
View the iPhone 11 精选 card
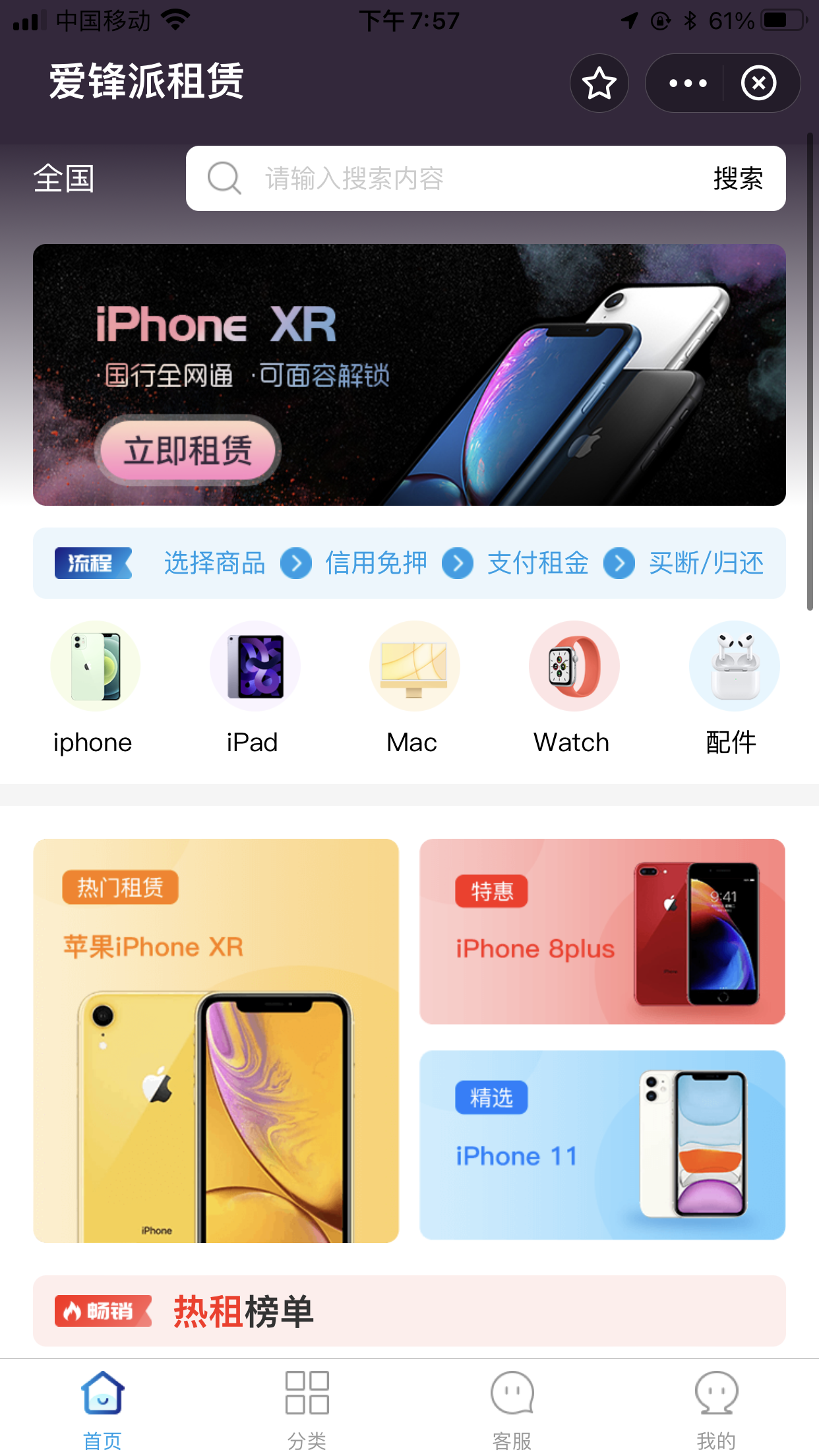(601, 1145)
